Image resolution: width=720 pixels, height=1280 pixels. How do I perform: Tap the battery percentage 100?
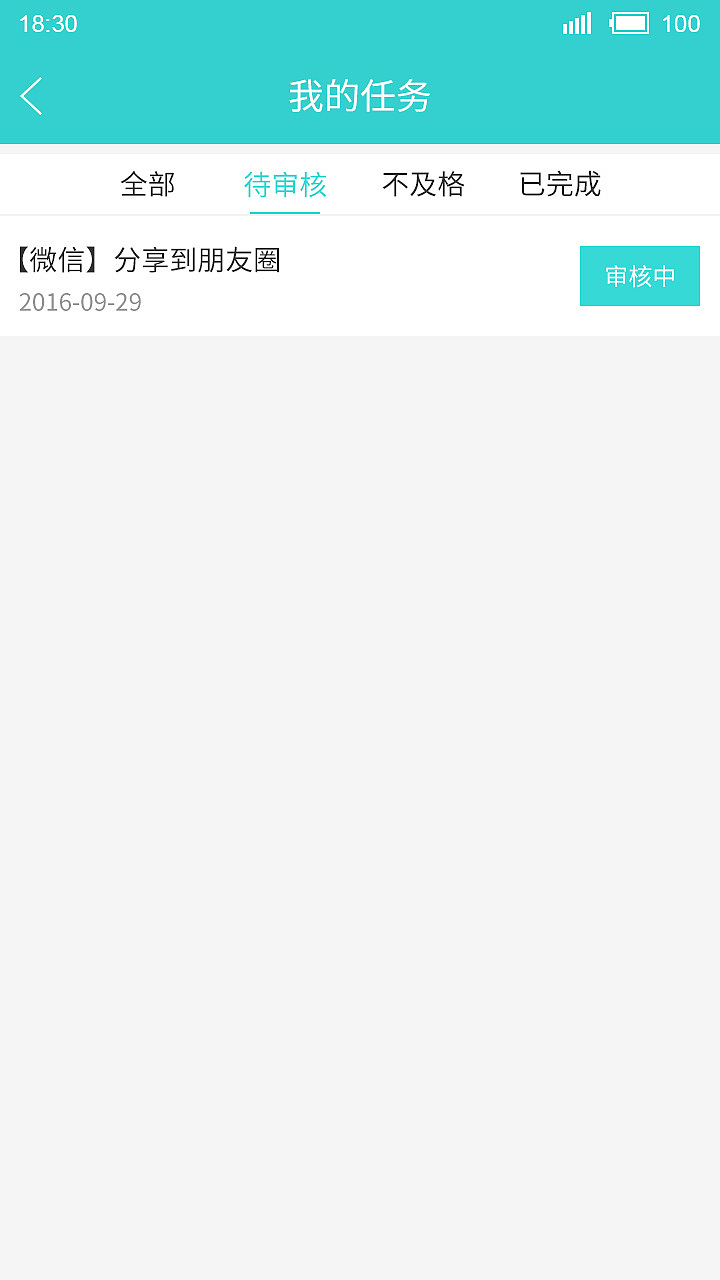click(x=683, y=24)
